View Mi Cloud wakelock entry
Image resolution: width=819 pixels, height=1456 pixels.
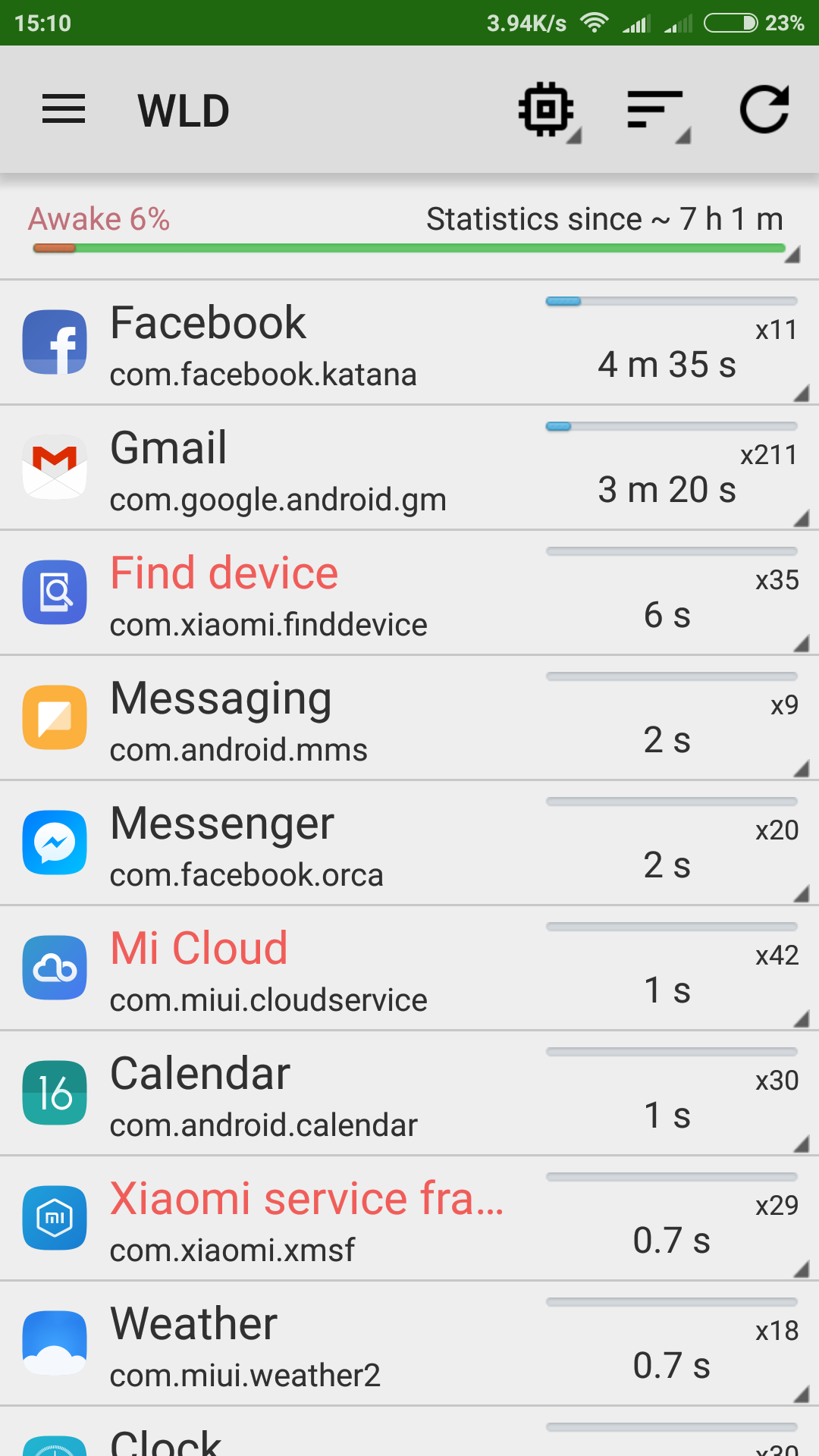pyautogui.click(x=409, y=968)
